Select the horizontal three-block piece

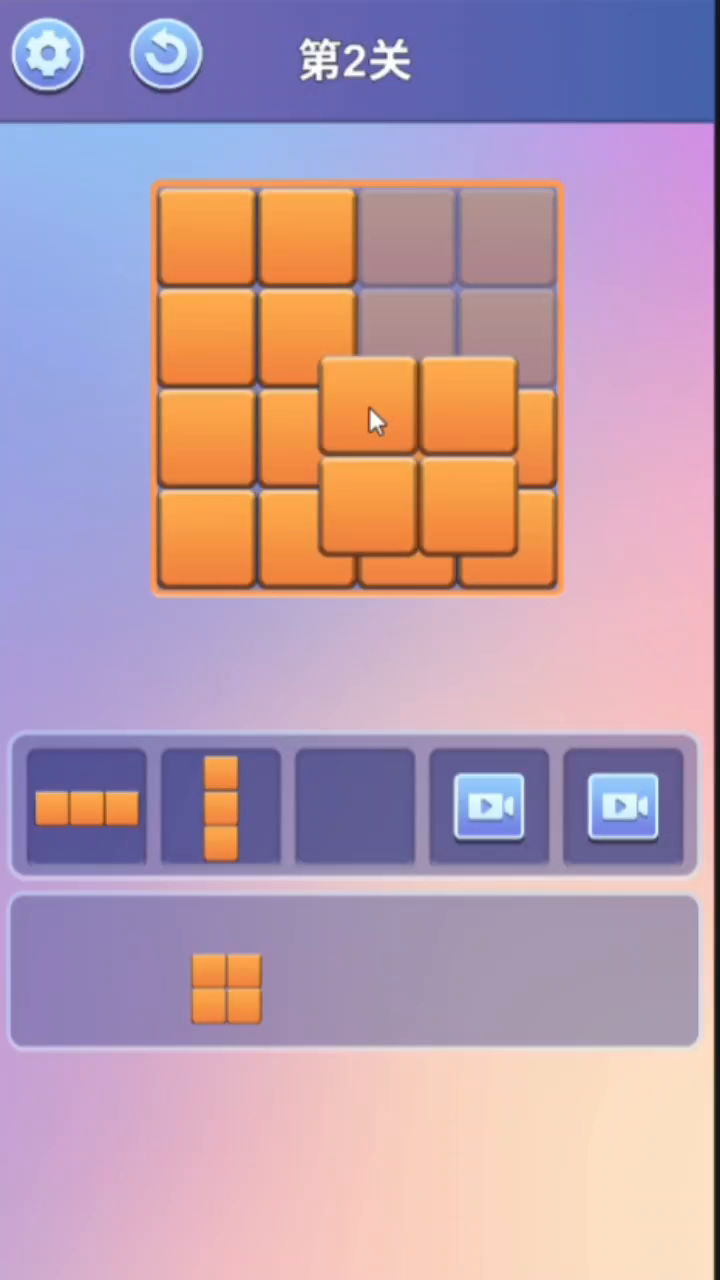click(x=87, y=807)
